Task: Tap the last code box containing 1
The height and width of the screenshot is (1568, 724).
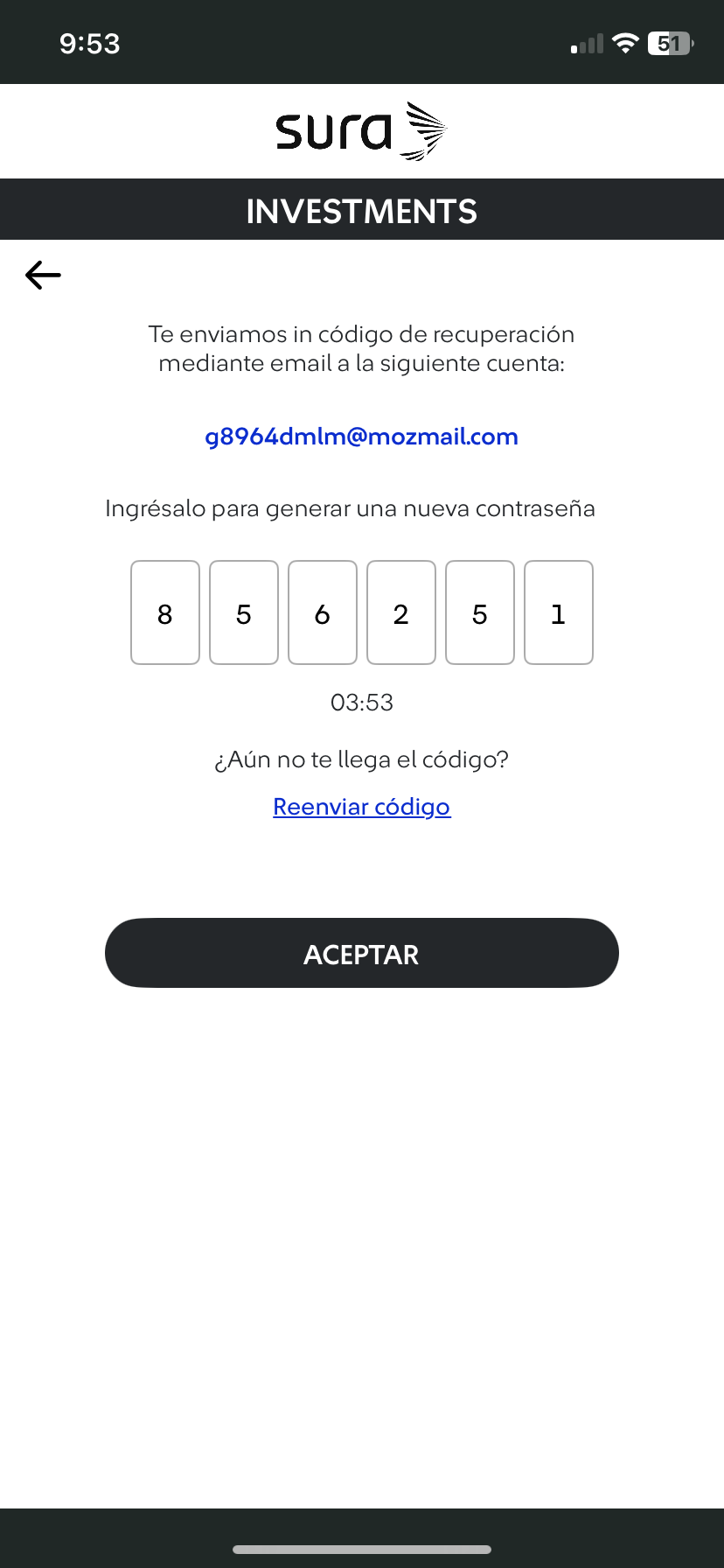Action: pos(559,612)
